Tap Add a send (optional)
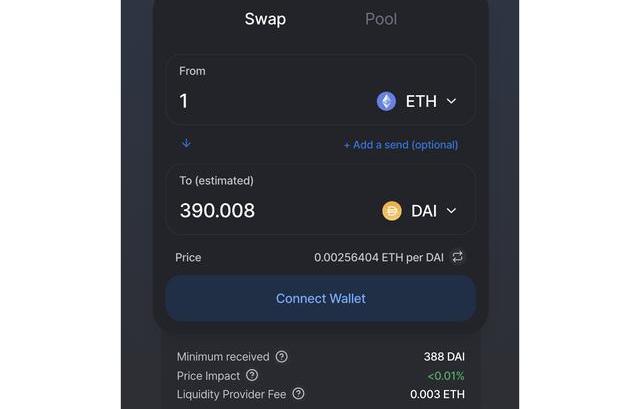This screenshot has height=409, width=640. 400,144
